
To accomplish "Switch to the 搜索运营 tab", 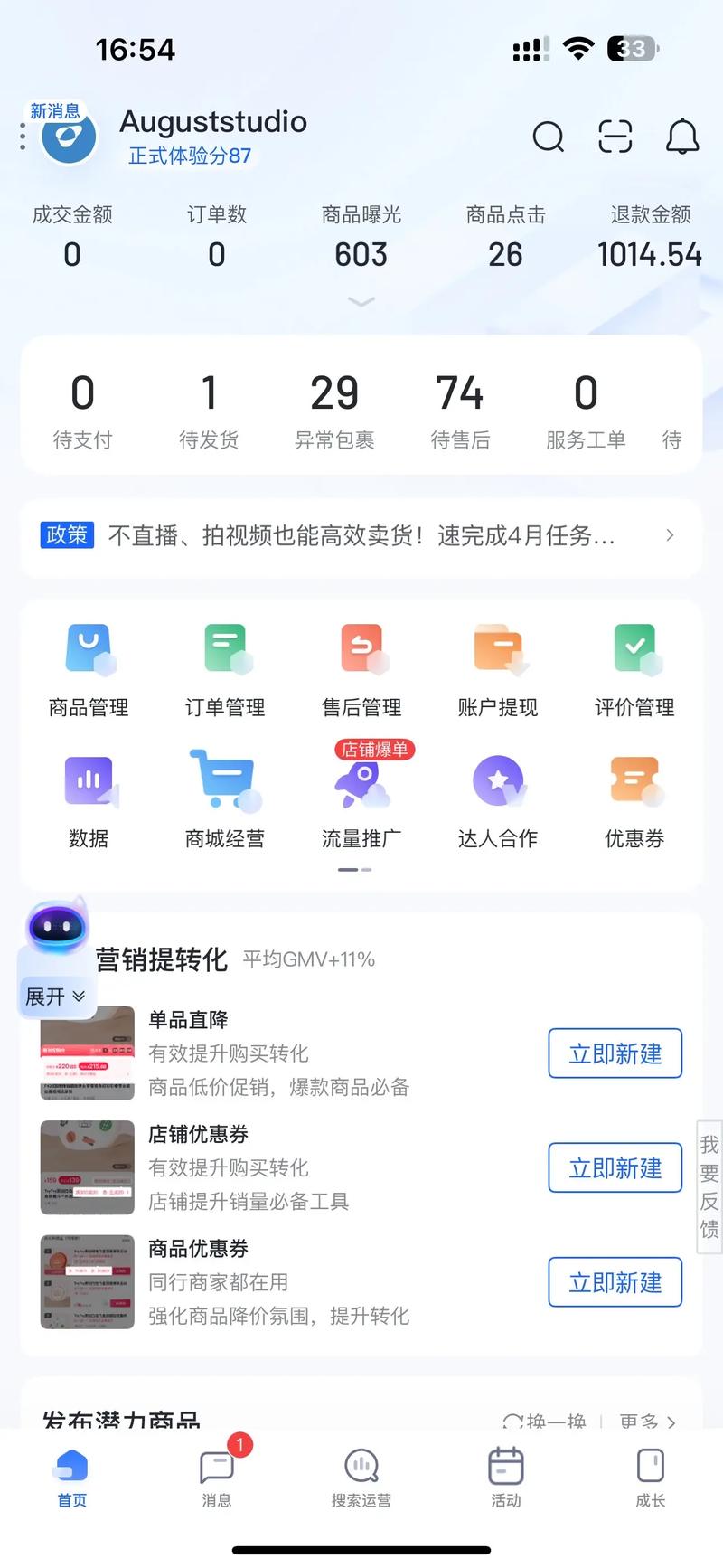I will 361,1474.
